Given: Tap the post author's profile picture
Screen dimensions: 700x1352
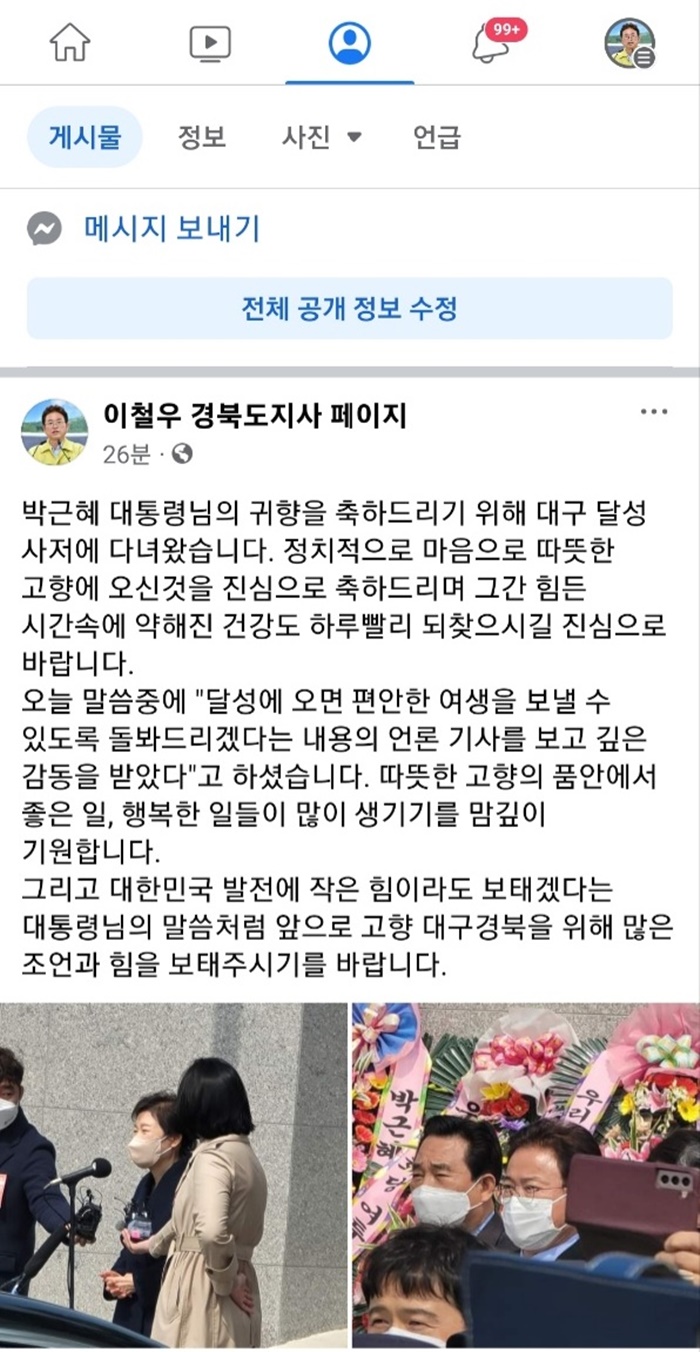Looking at the screenshot, I should pos(54,432).
